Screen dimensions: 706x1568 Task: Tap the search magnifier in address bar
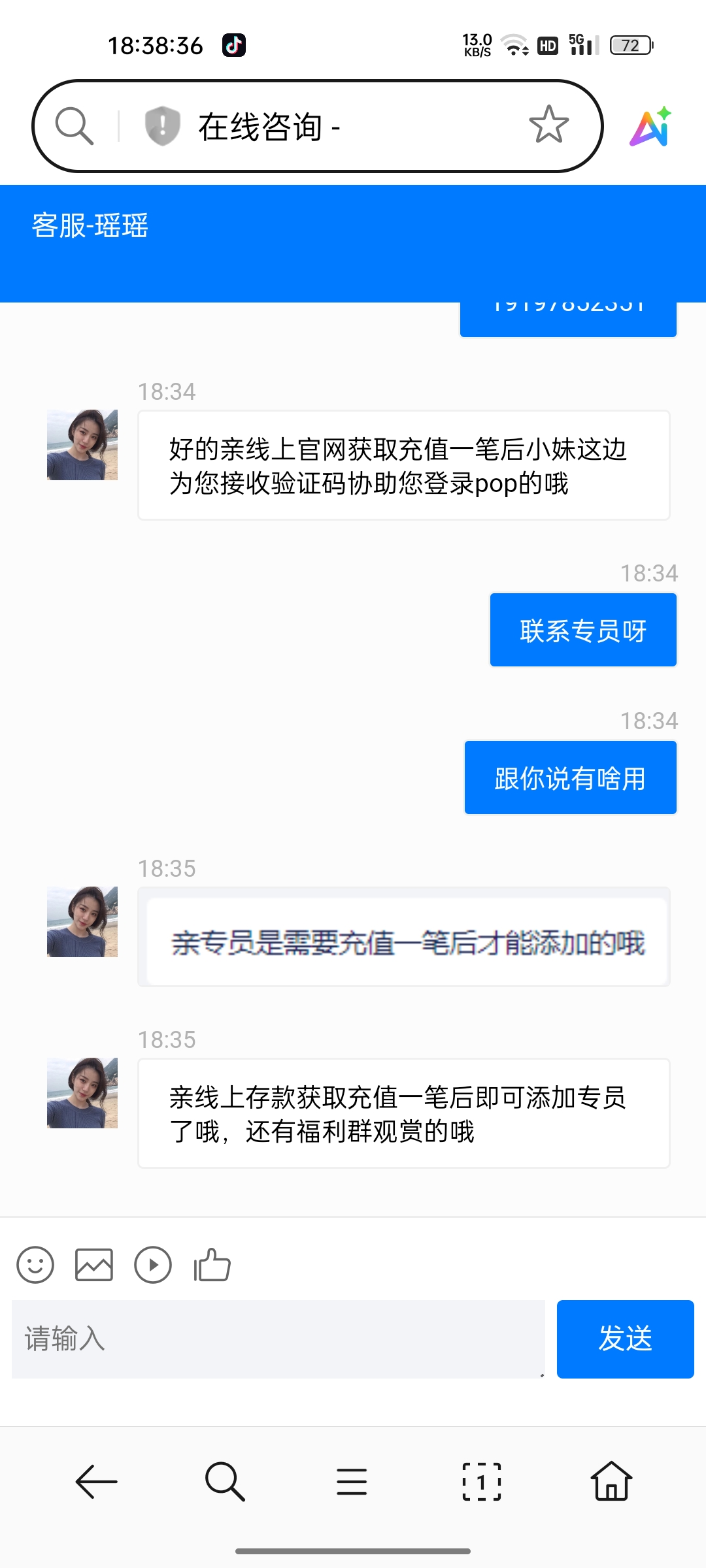click(74, 125)
